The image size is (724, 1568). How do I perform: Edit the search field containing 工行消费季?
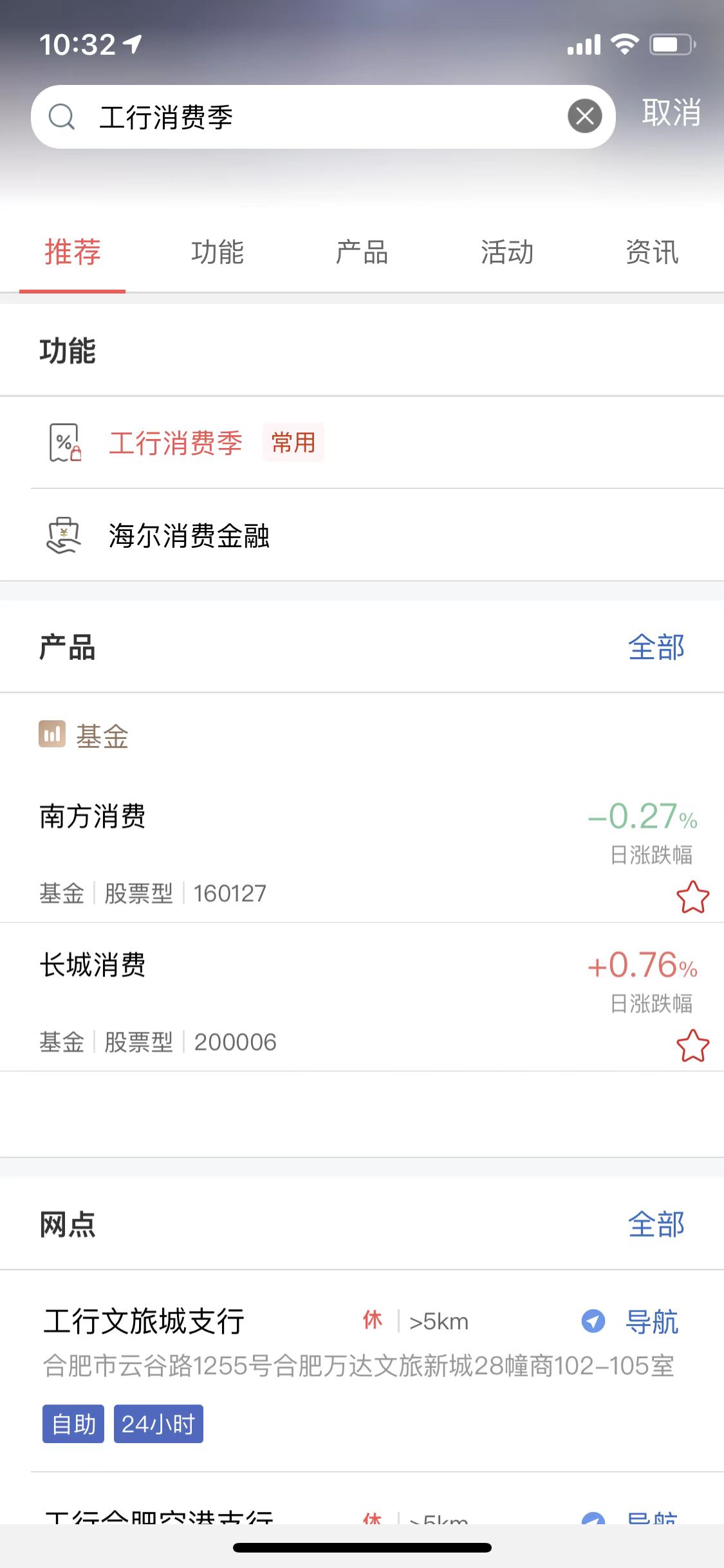[x=322, y=117]
